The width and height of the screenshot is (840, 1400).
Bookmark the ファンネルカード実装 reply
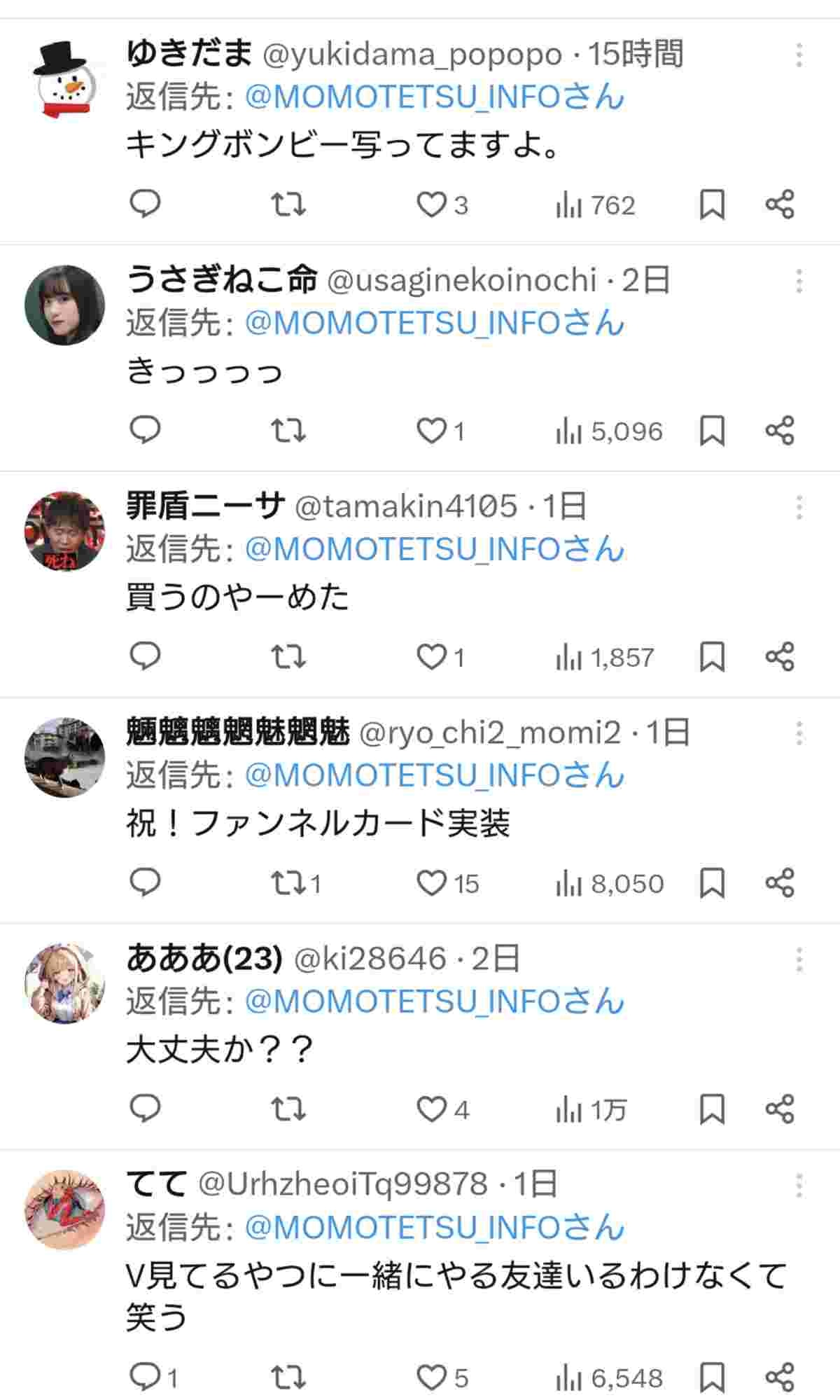(x=712, y=883)
